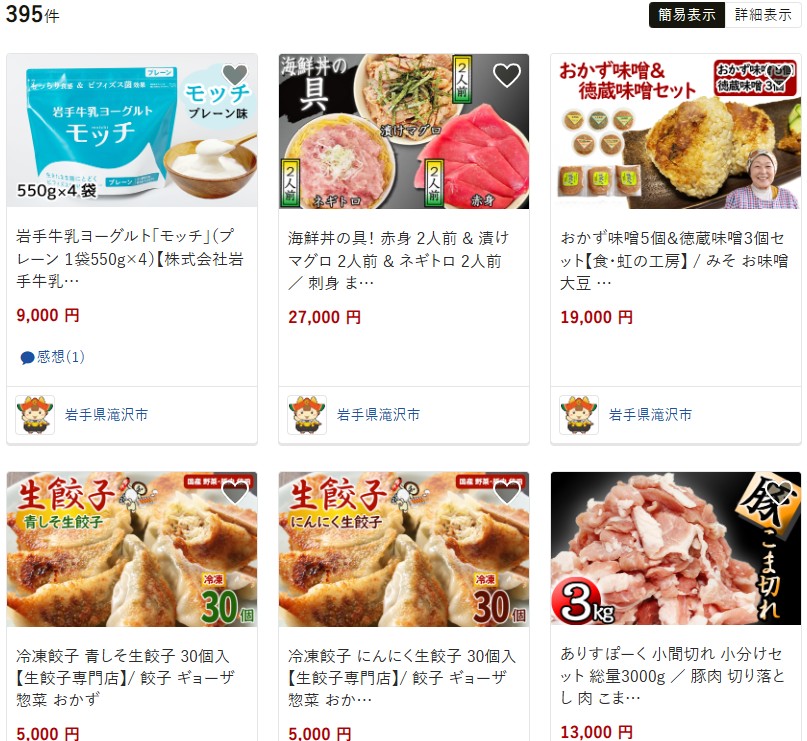Image resolution: width=807 pixels, height=741 pixels.
Task: Switch to 詳細表示 view
Action: pos(763,14)
